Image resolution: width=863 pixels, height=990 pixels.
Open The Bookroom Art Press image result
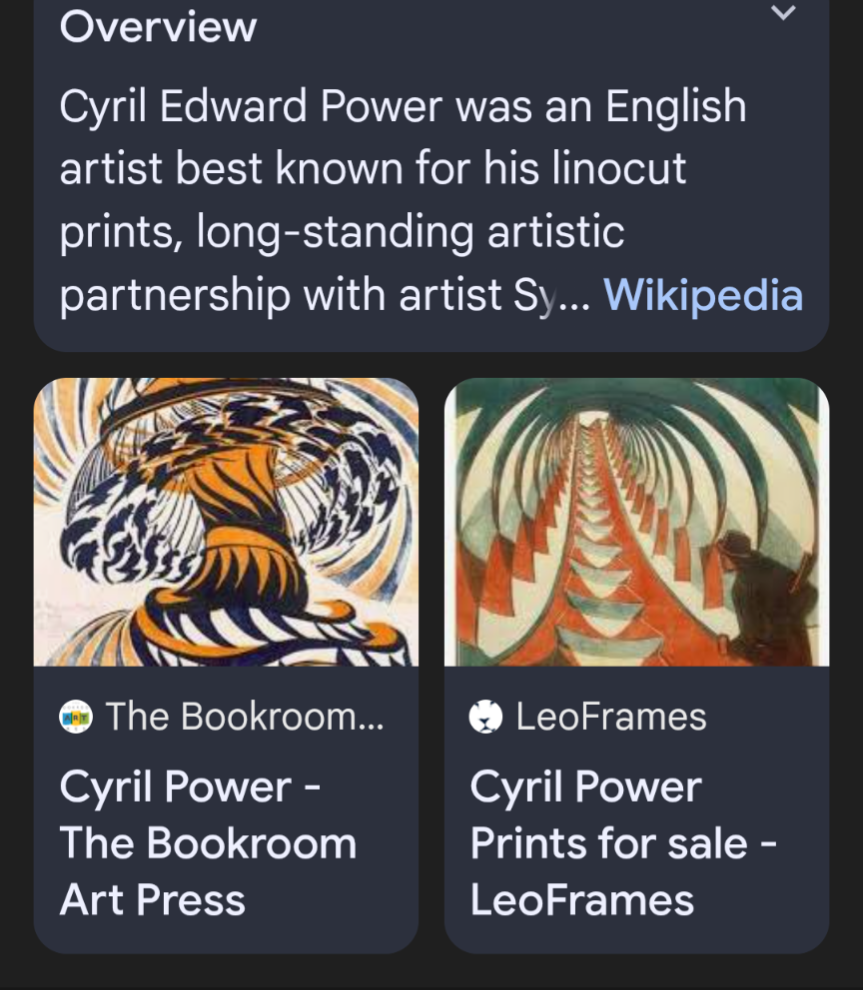tap(226, 522)
